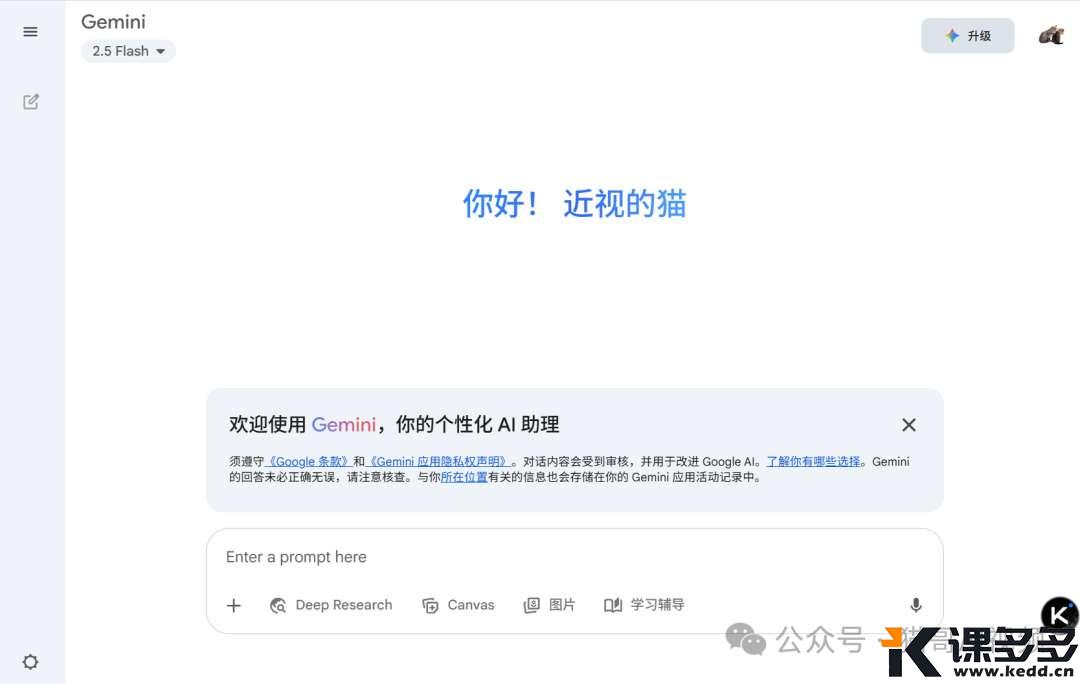Select the 学习辅导 guided learning chip
The width and height of the screenshot is (1080, 684).
click(644, 605)
